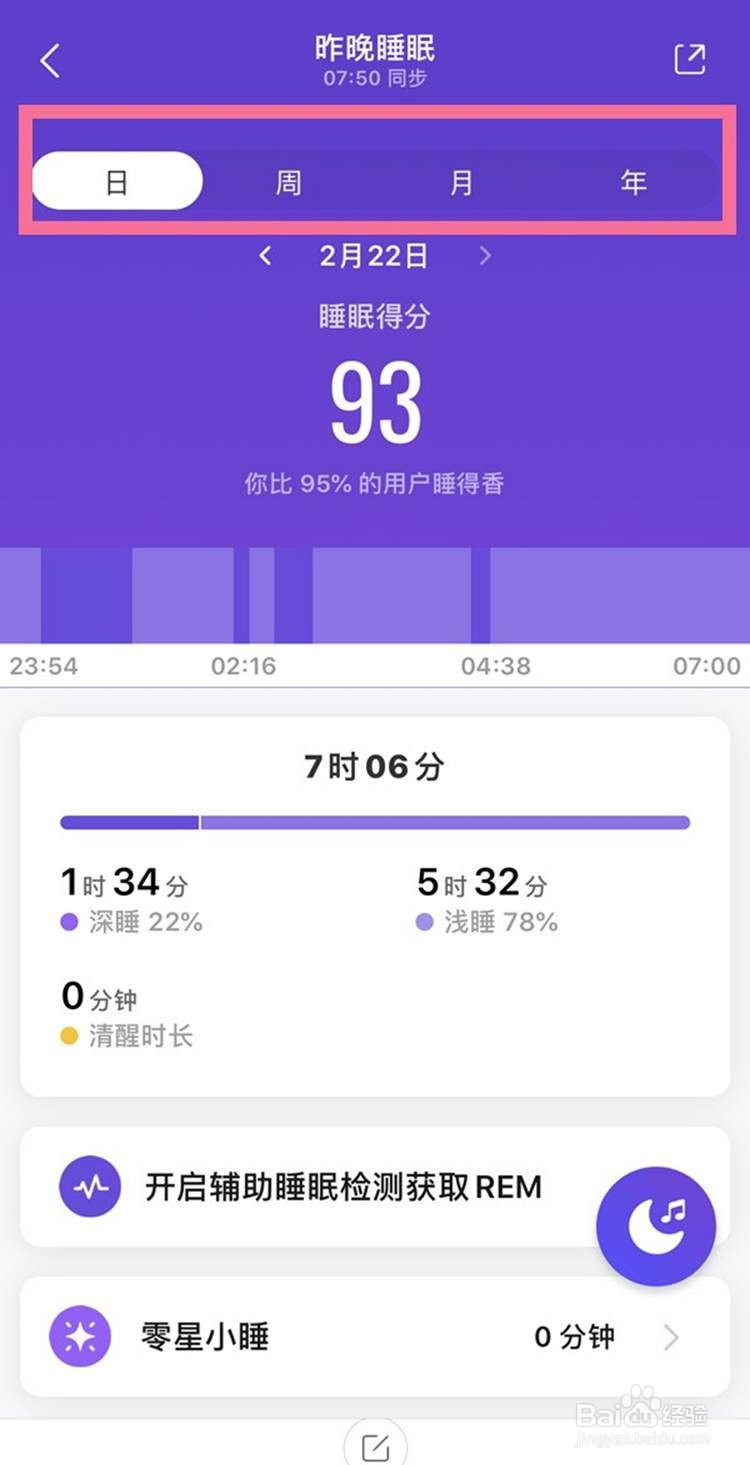
Task: Open the sleep score 93 details
Action: 374,400
